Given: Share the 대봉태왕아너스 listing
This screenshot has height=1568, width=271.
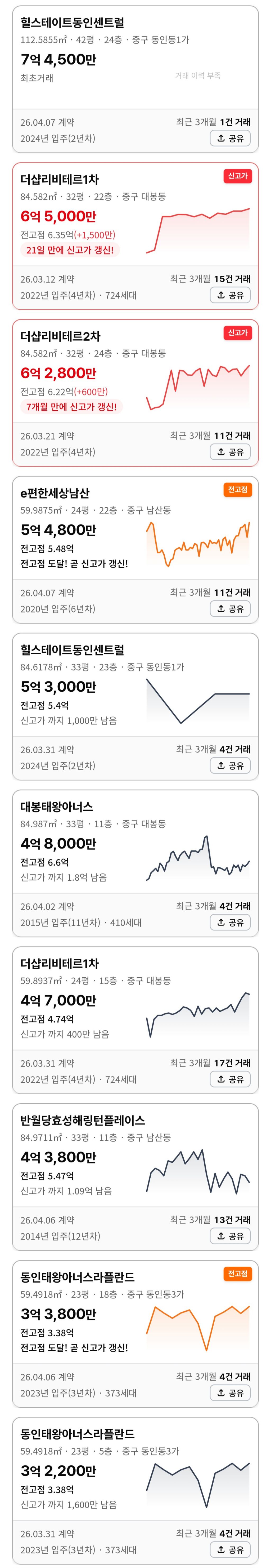Looking at the screenshot, I should (230, 922).
